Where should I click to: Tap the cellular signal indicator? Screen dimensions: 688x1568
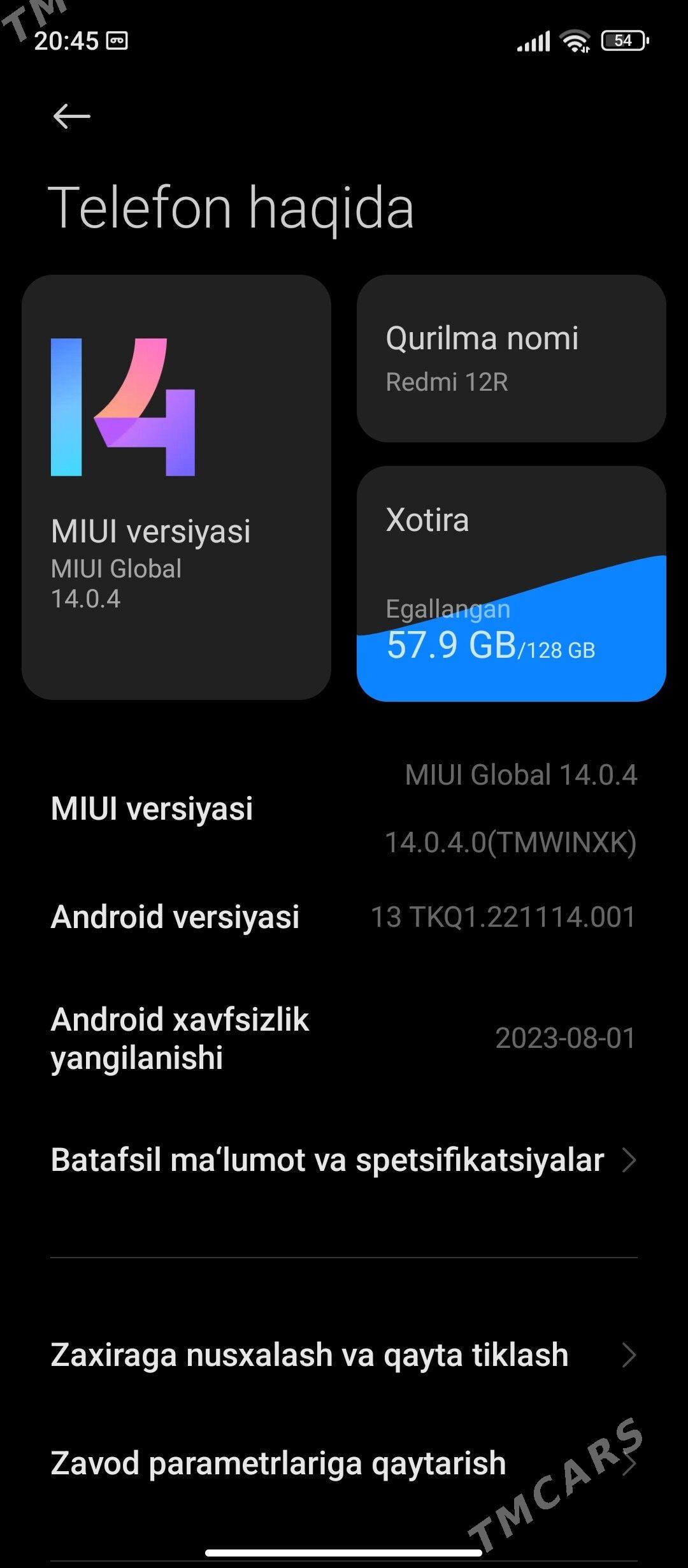pyautogui.click(x=535, y=40)
